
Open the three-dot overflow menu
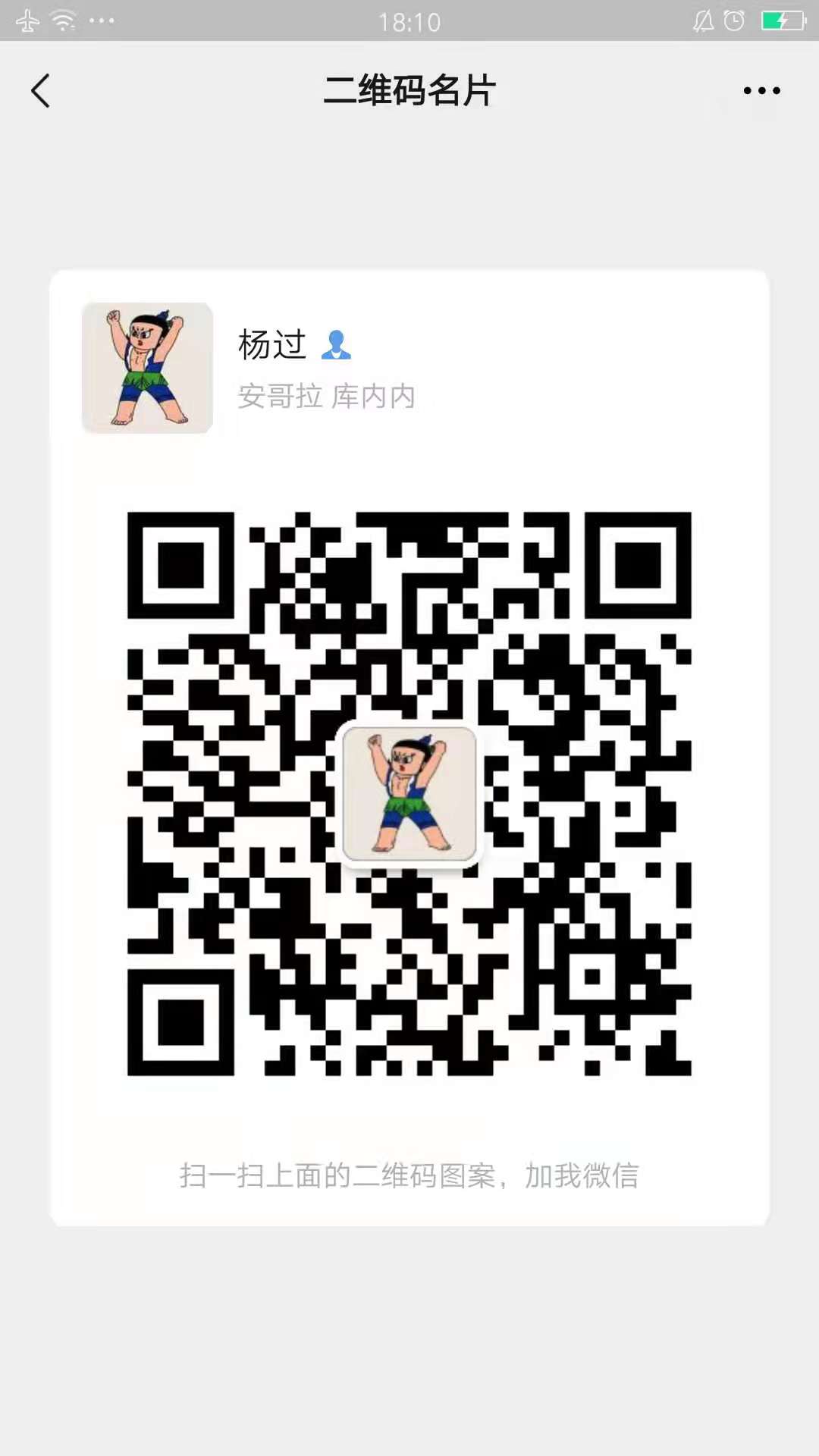tap(761, 91)
